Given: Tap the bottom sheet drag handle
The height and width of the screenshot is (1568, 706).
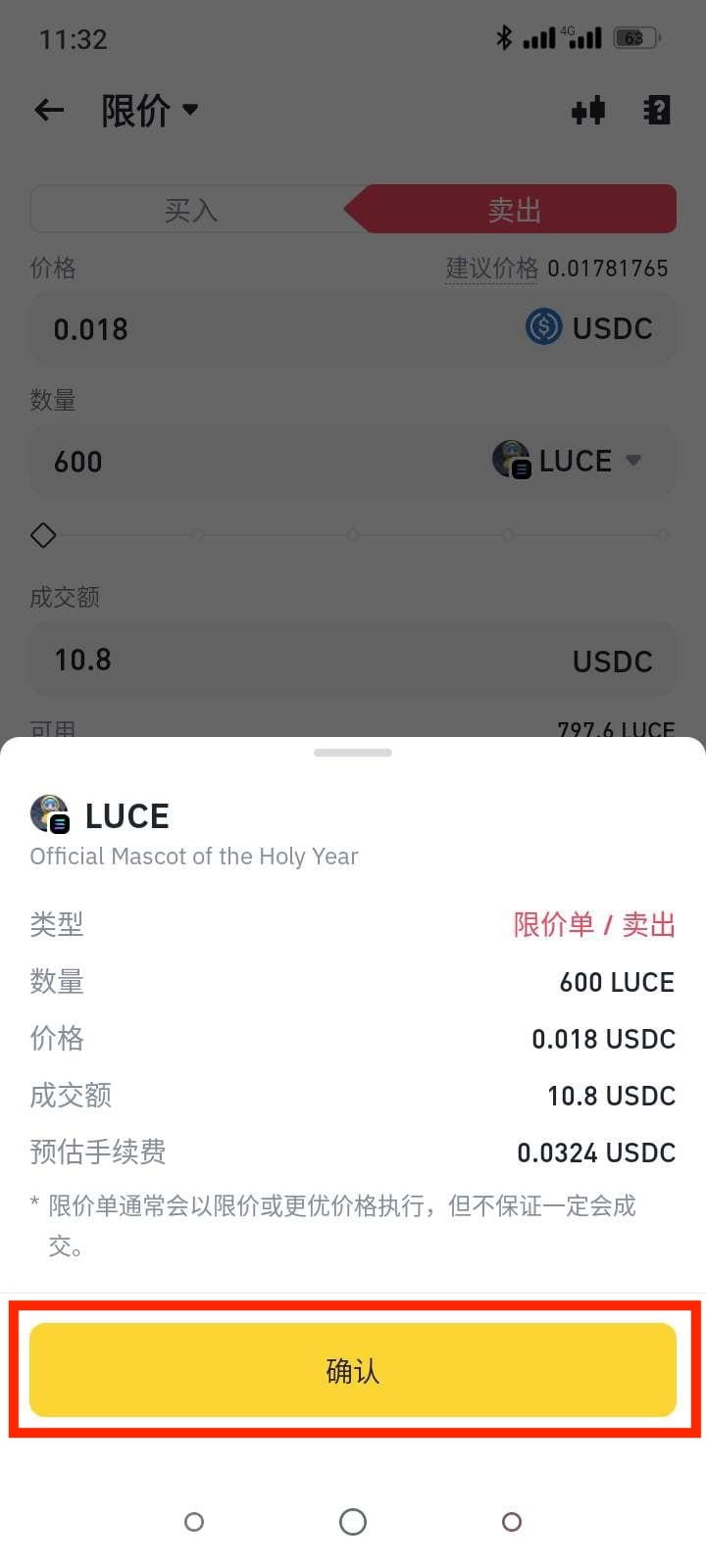Looking at the screenshot, I should [353, 753].
